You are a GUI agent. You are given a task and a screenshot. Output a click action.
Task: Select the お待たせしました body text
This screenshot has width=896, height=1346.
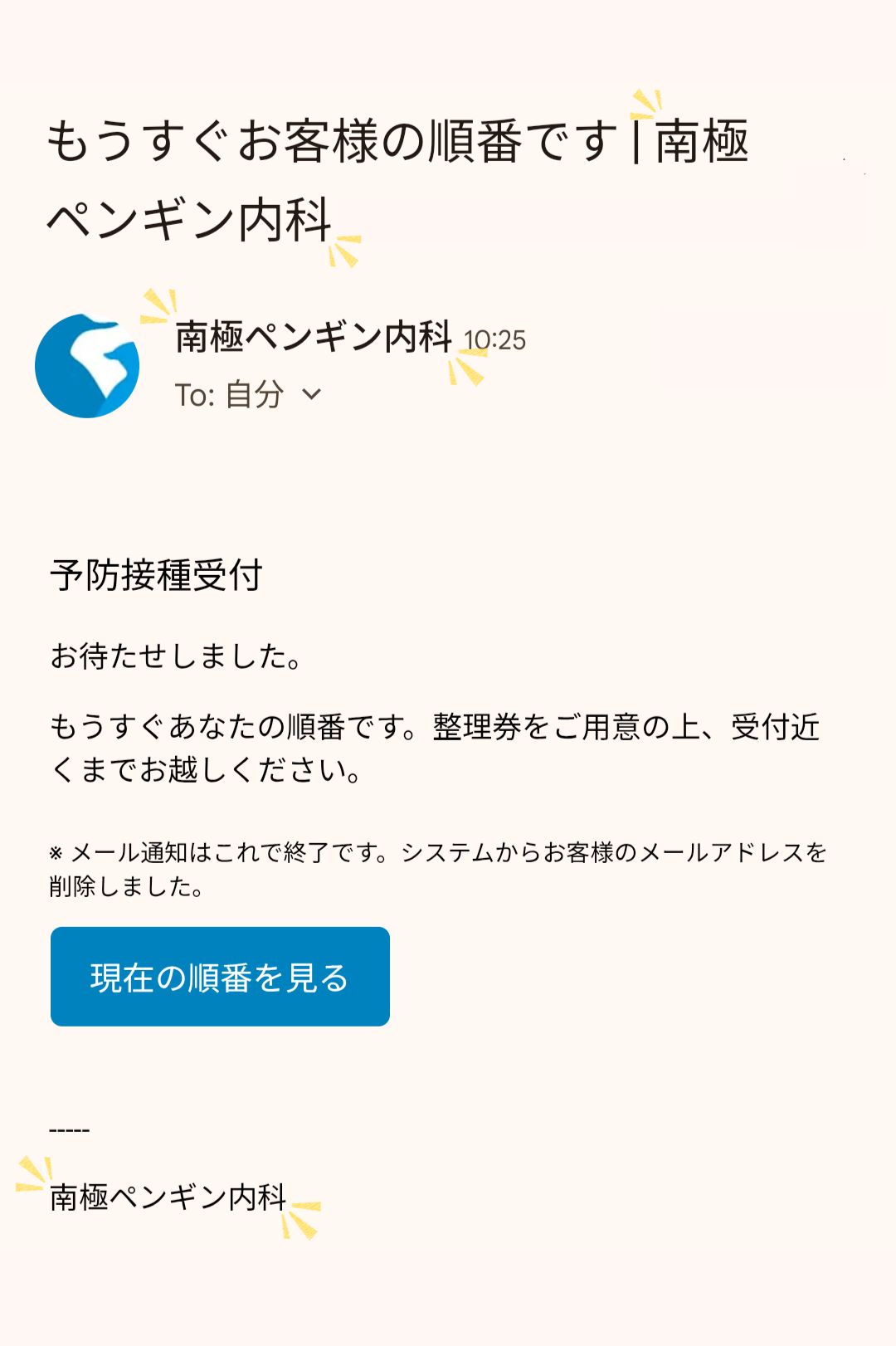pos(178,657)
